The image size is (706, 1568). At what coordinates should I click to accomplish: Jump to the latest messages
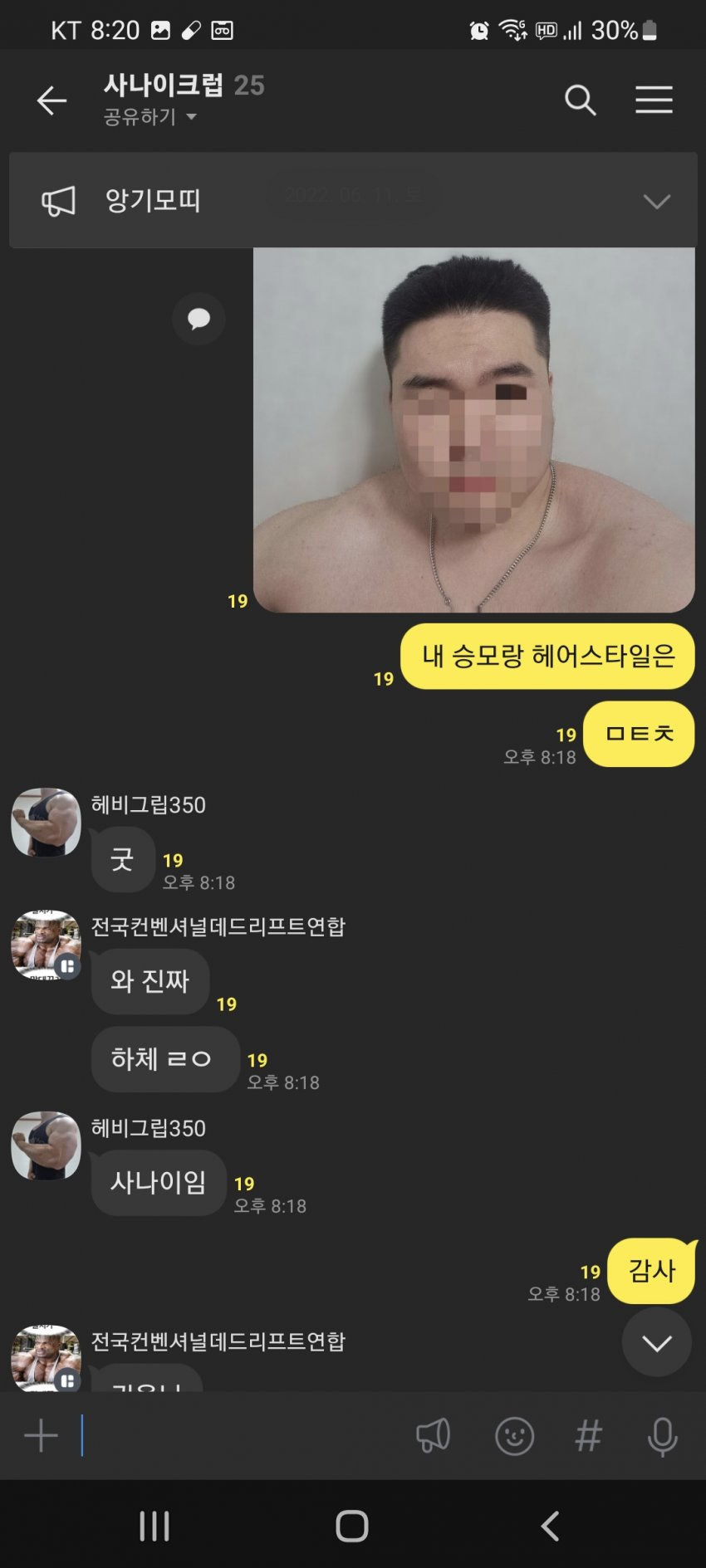[656, 1342]
